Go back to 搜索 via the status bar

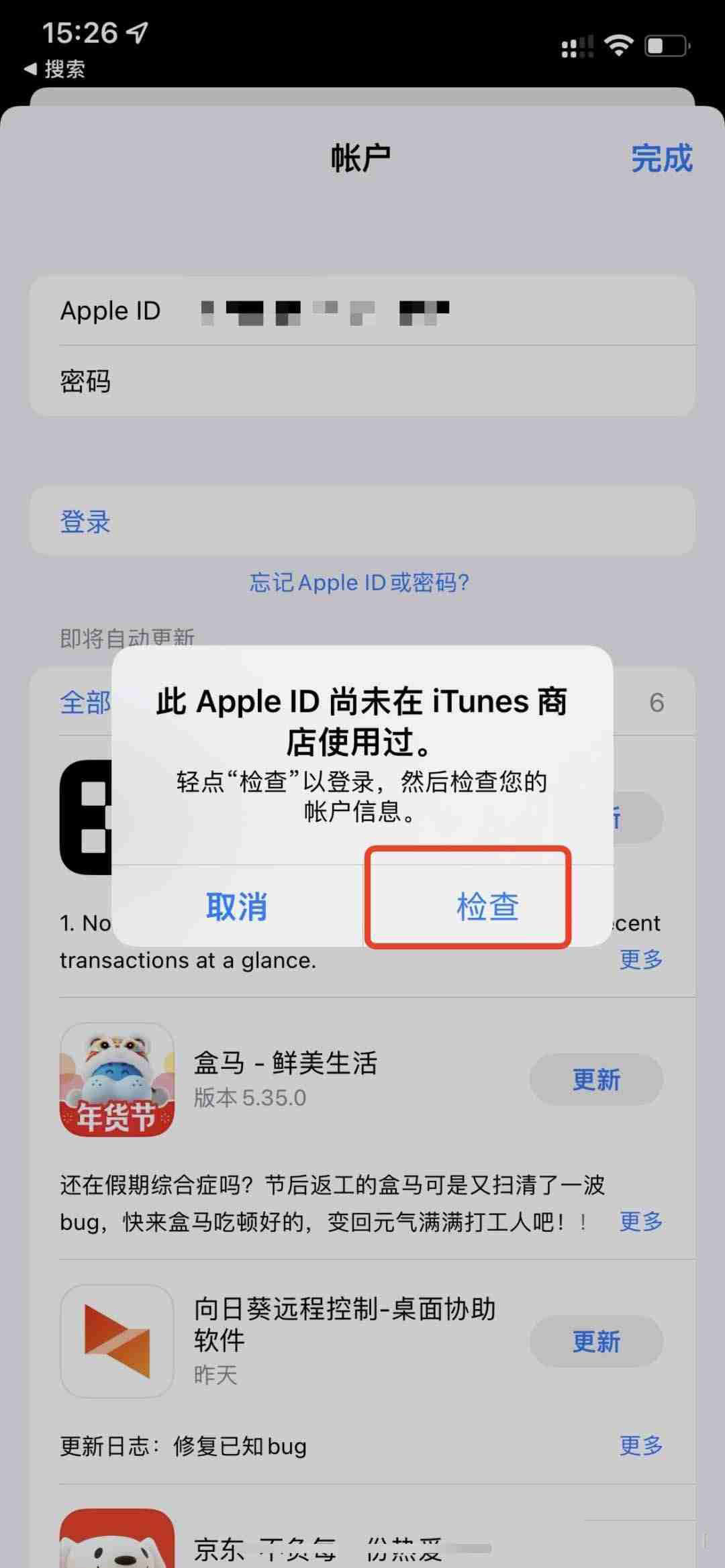(x=55, y=68)
